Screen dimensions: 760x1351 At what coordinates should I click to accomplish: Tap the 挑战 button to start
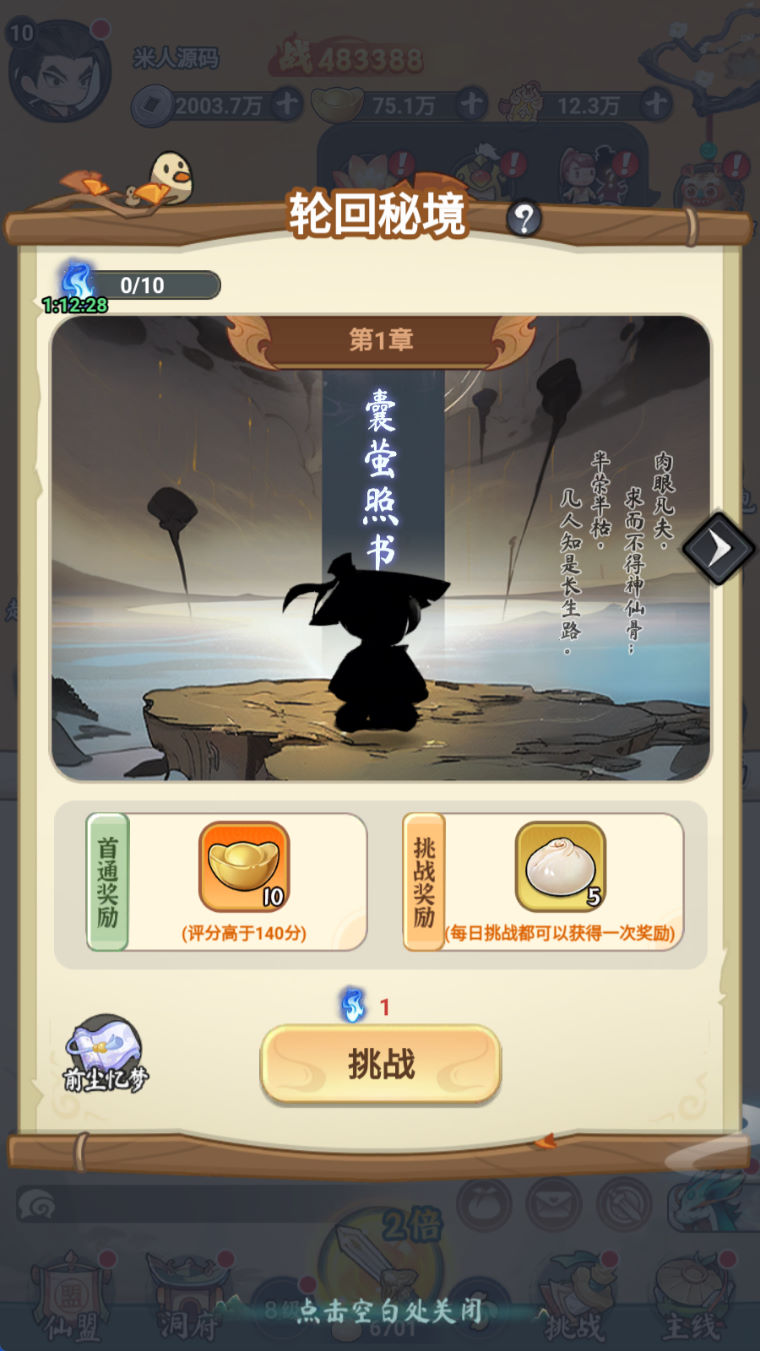coord(380,1064)
